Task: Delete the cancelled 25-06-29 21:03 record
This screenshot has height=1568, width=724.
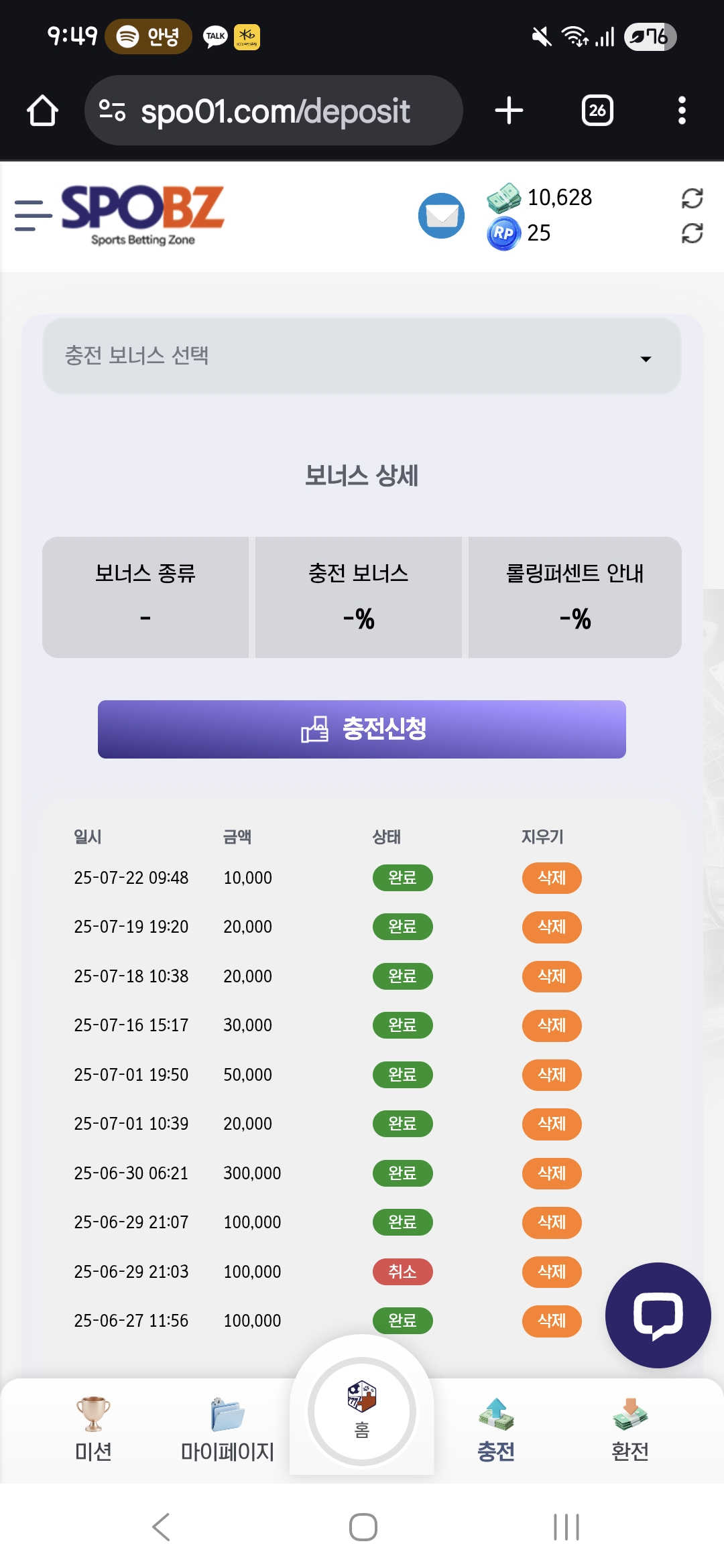Action: click(552, 1272)
